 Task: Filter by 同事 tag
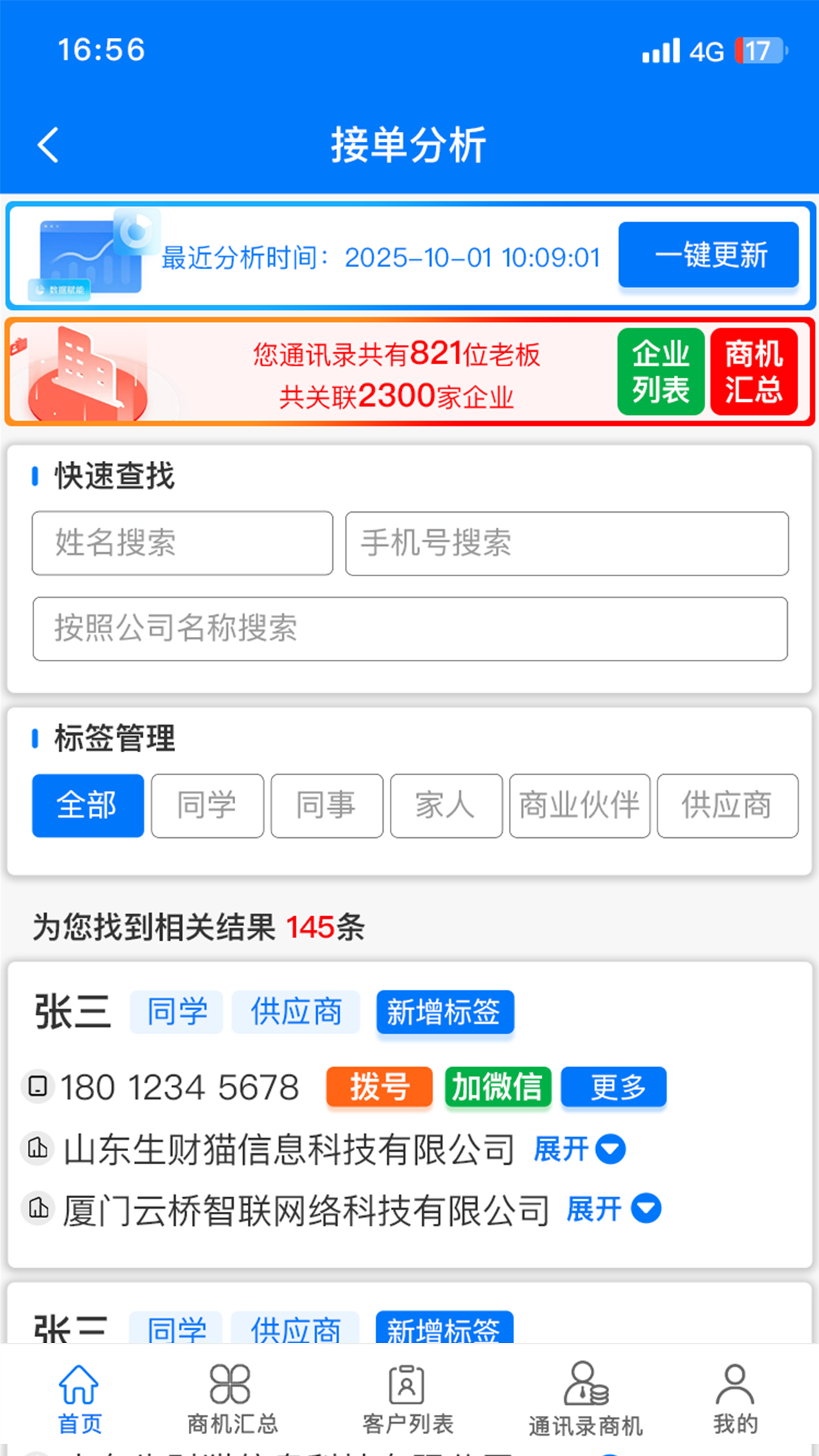[x=326, y=805]
